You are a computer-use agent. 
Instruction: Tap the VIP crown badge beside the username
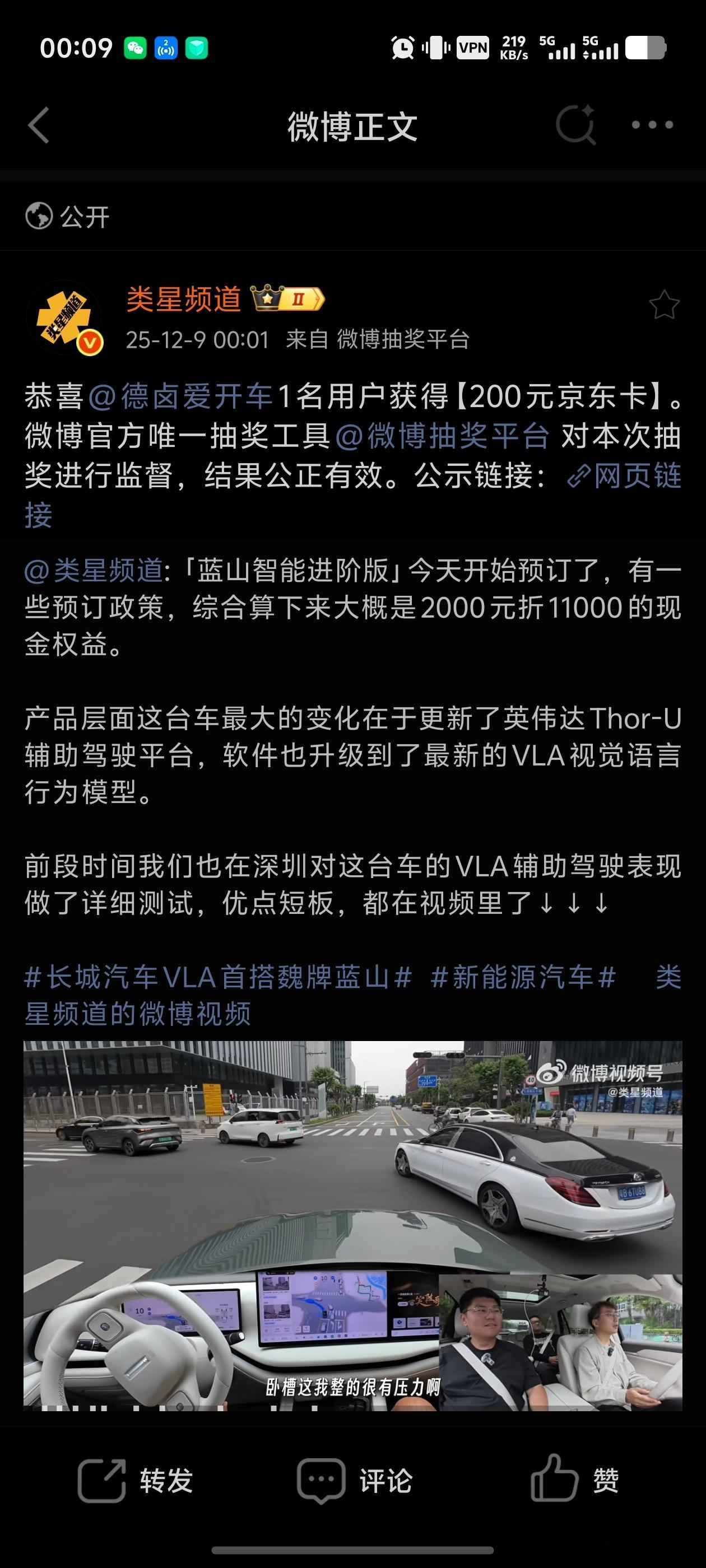tap(268, 299)
